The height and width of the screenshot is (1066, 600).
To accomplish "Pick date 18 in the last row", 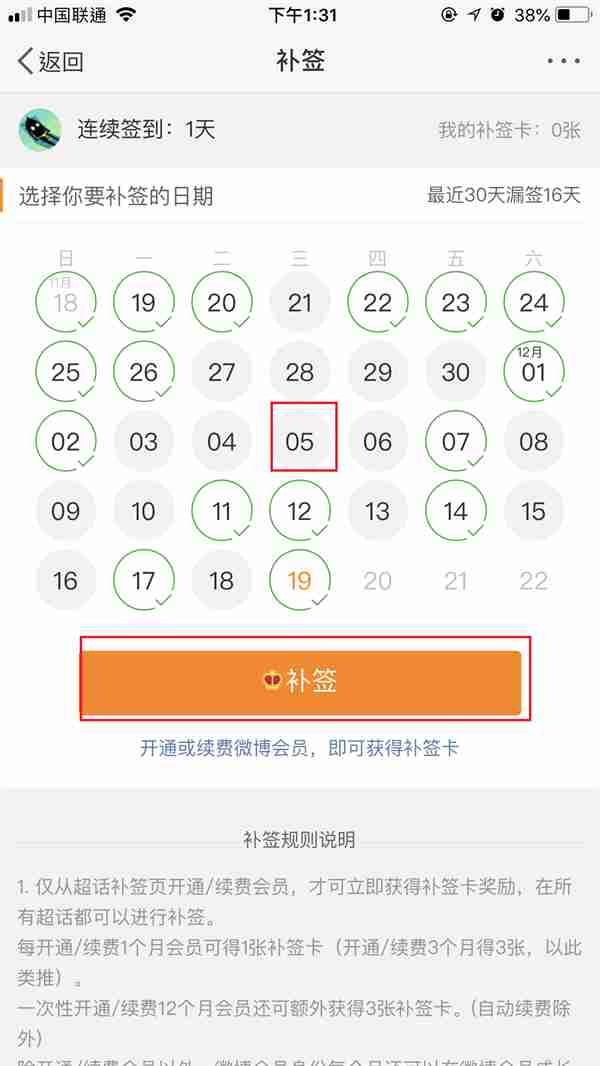I will pyautogui.click(x=222, y=580).
